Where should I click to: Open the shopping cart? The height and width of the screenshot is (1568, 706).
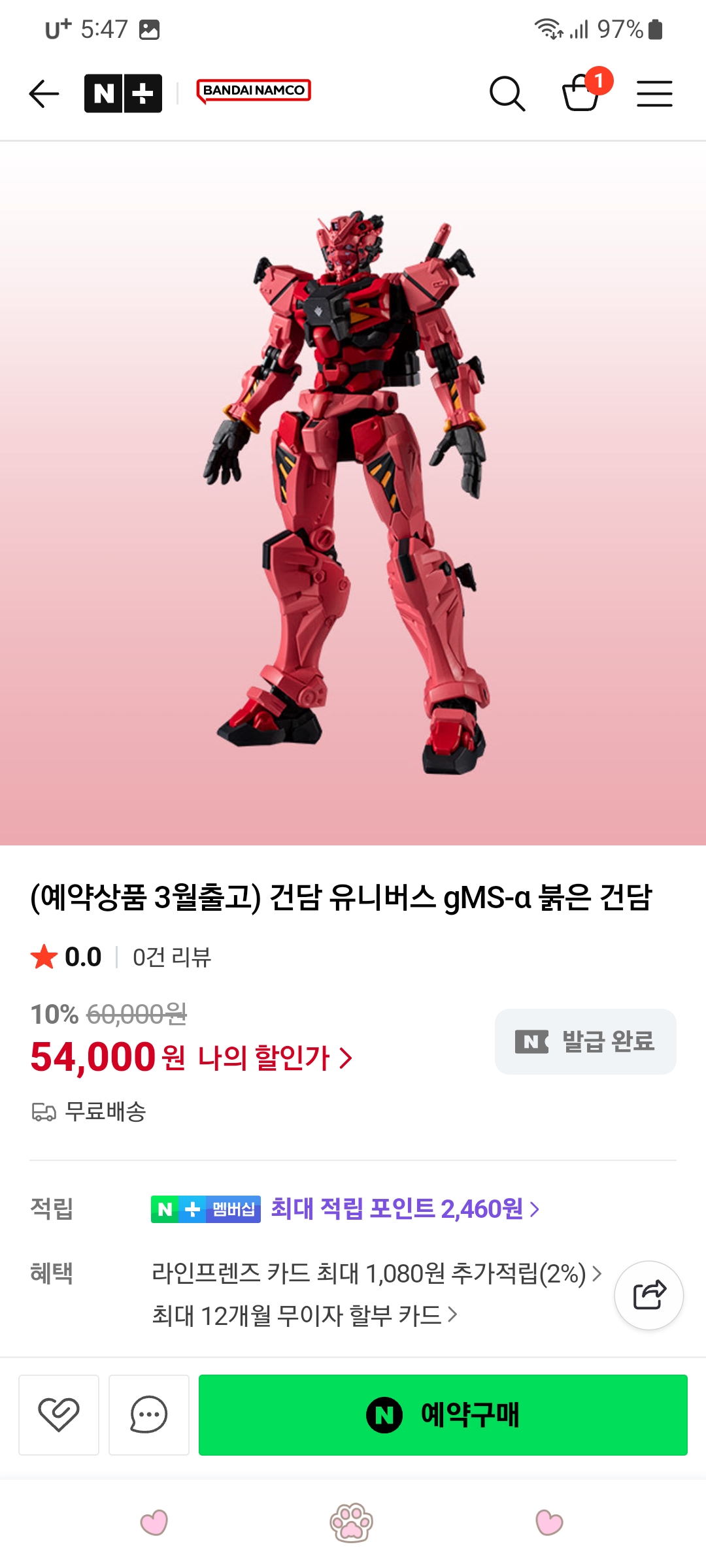click(x=582, y=93)
